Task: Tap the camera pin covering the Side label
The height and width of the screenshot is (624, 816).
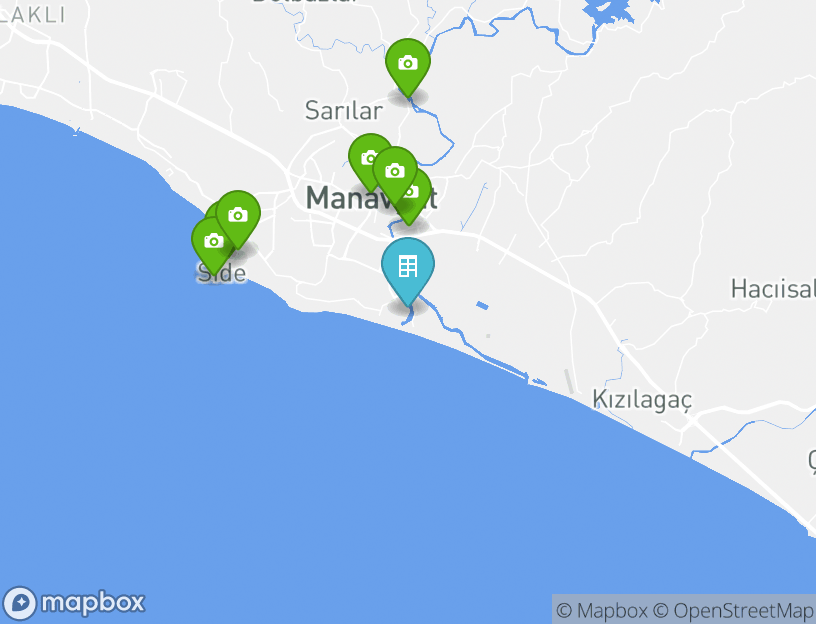Action: [213, 241]
